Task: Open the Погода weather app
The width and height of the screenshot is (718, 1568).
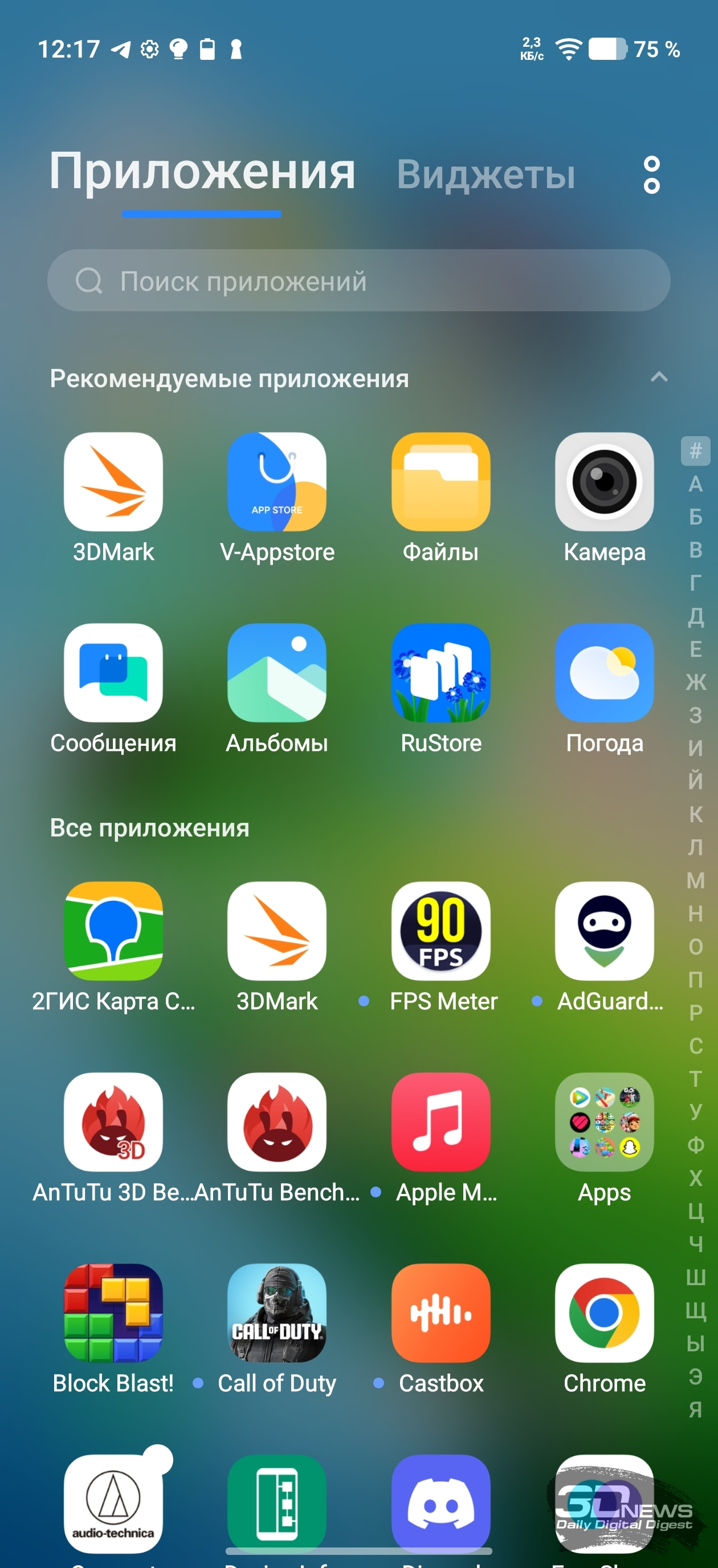Action: coord(604,673)
